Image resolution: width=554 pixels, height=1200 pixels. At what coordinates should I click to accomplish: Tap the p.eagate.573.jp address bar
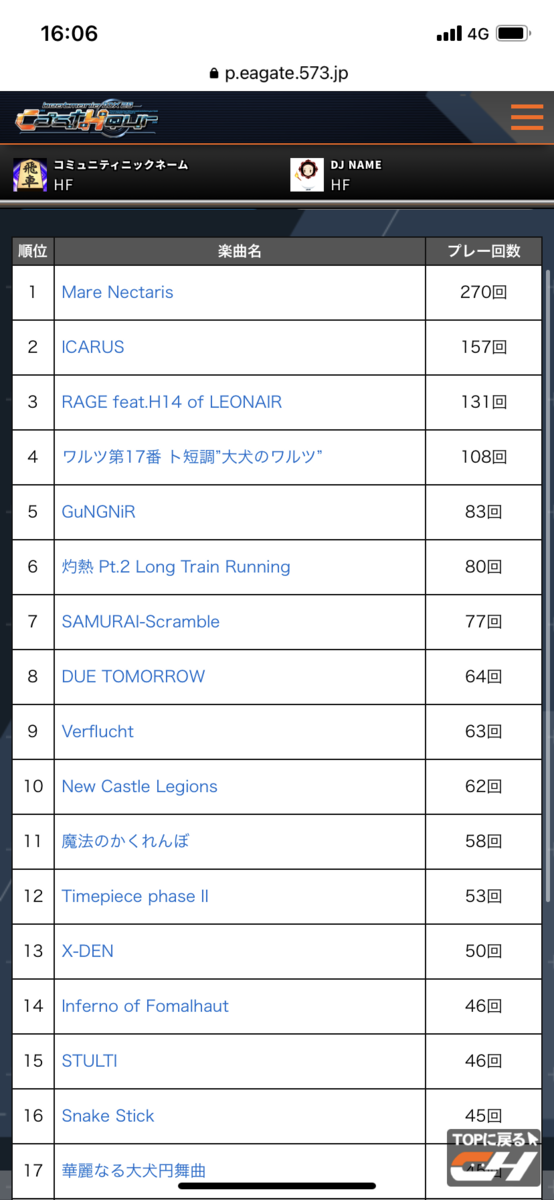click(x=277, y=73)
